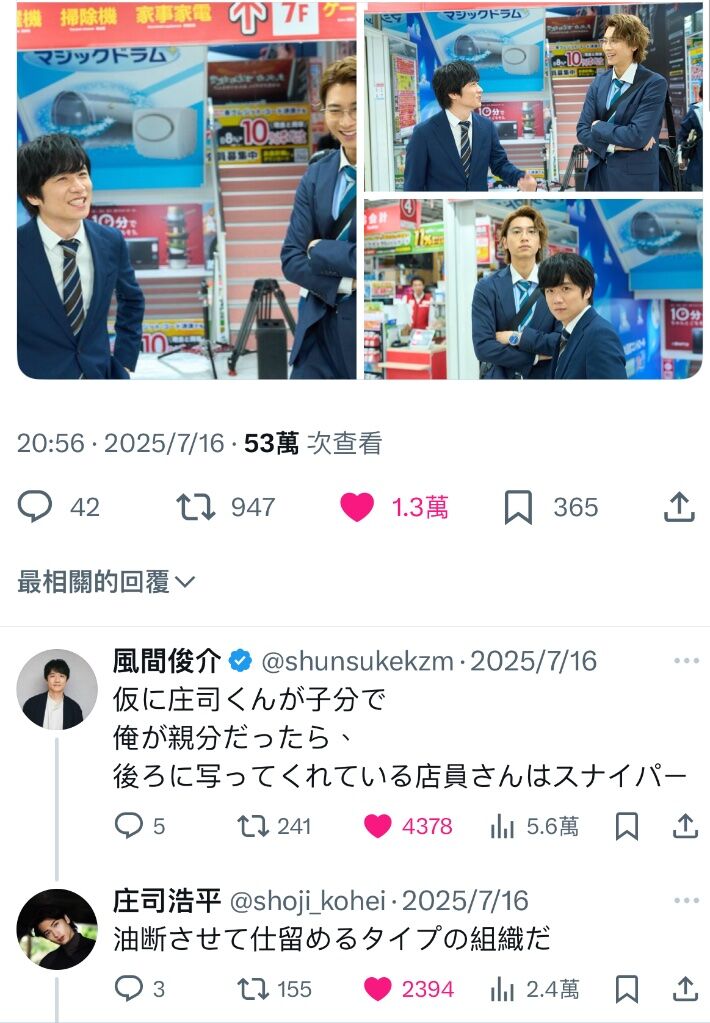Like 風間俊介's reply with 4378 likes
Image resolution: width=710 pixels, height=1023 pixels.
click(377, 826)
